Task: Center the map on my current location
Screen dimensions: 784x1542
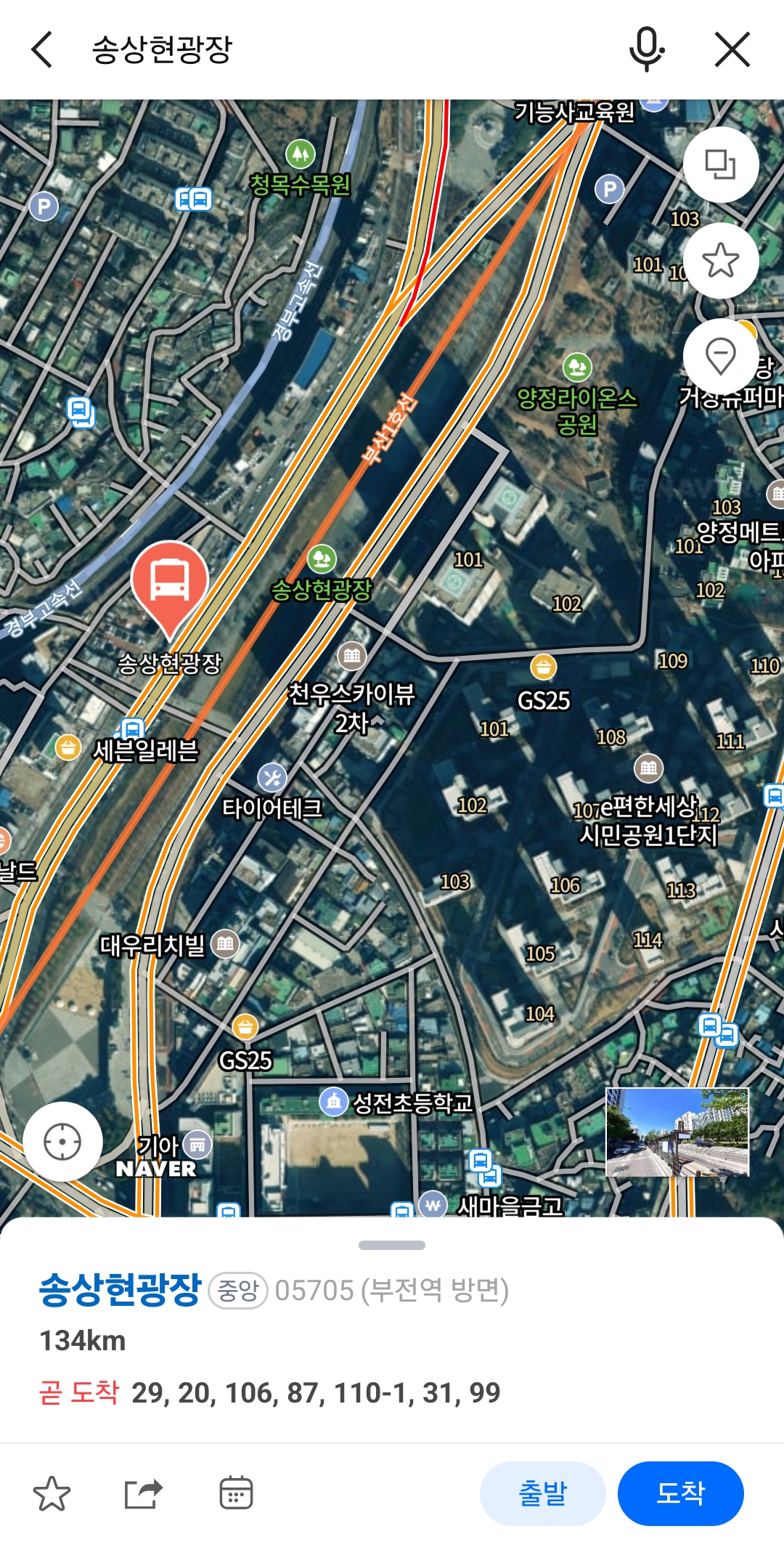Action: pyautogui.click(x=62, y=1142)
